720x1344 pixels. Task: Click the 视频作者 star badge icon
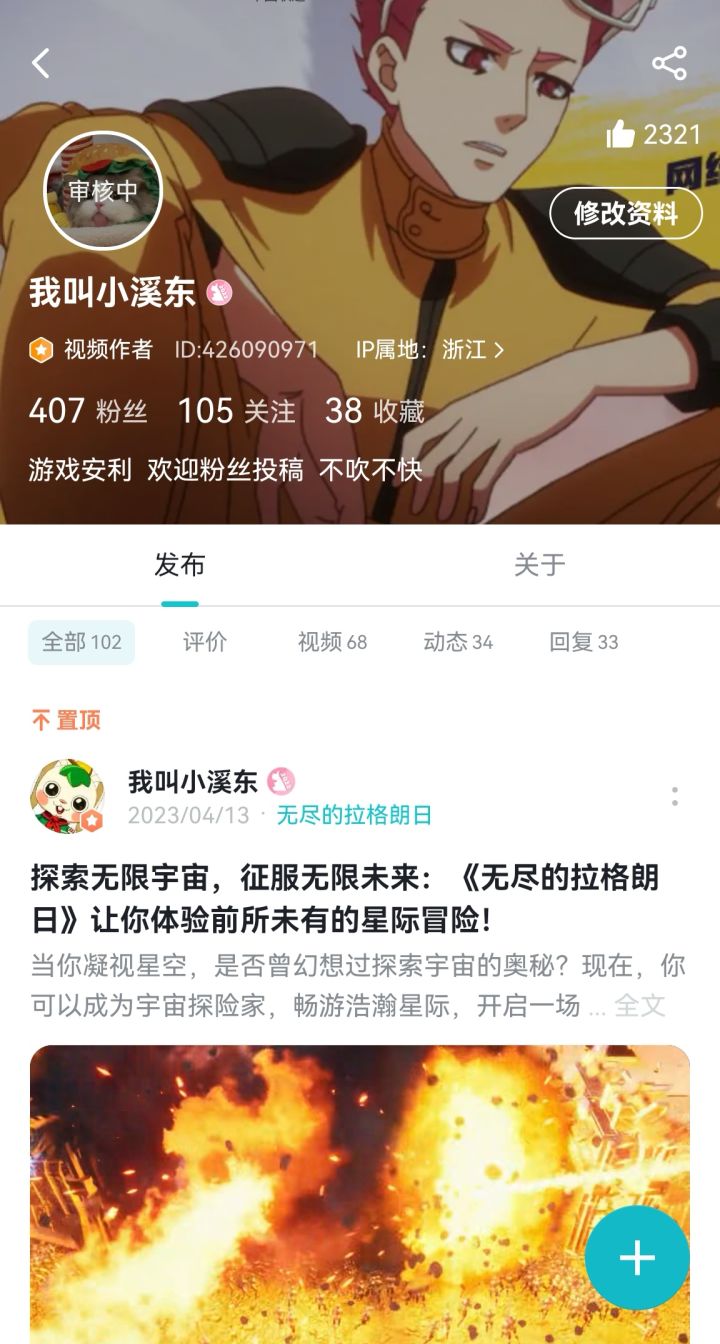39,350
